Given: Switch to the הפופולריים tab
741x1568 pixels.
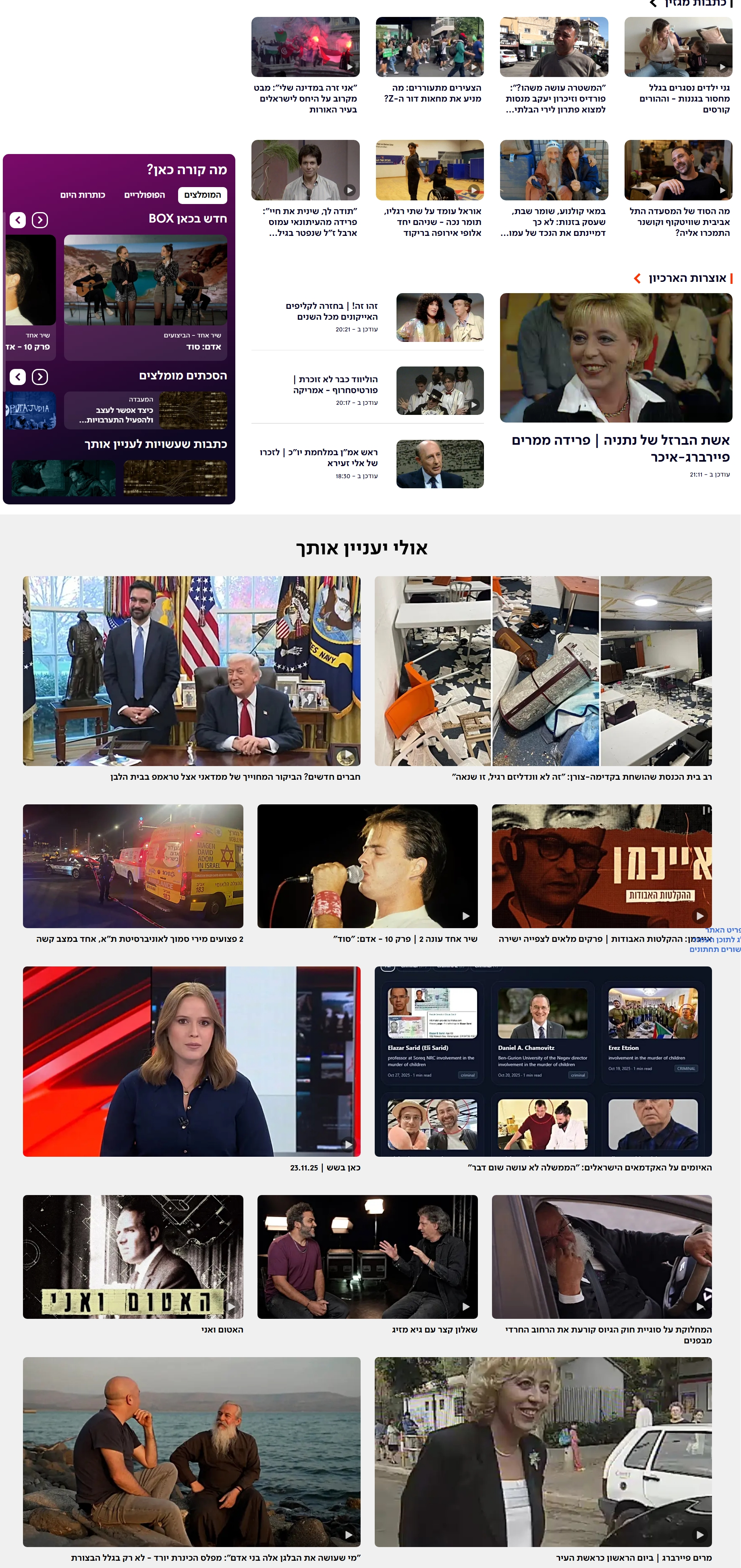Looking at the screenshot, I should (144, 195).
